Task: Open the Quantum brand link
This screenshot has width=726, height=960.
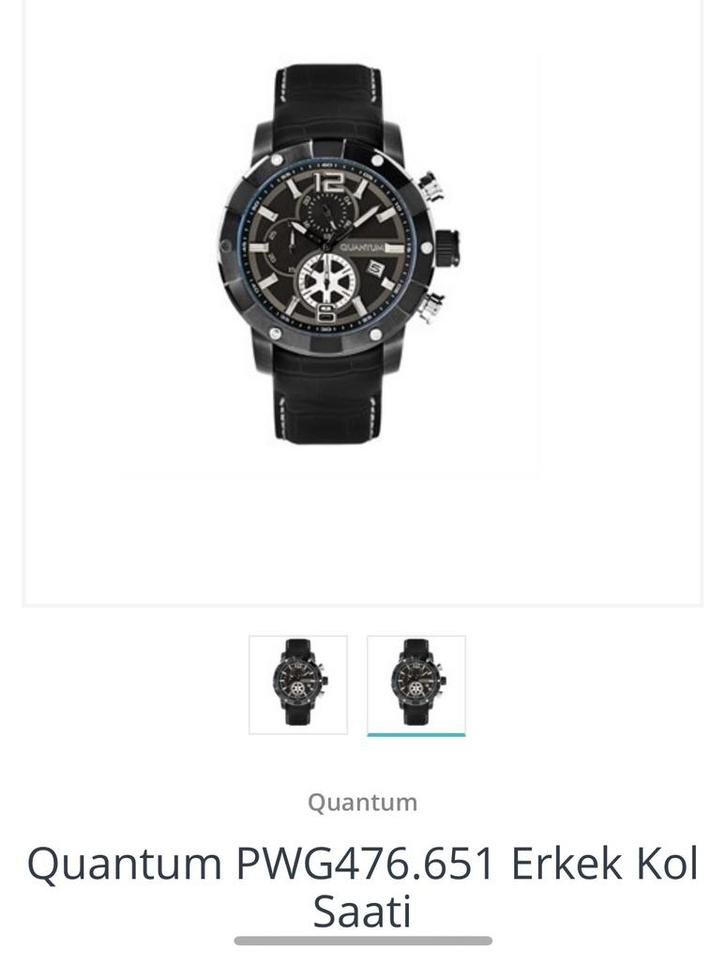Action: coord(362,802)
